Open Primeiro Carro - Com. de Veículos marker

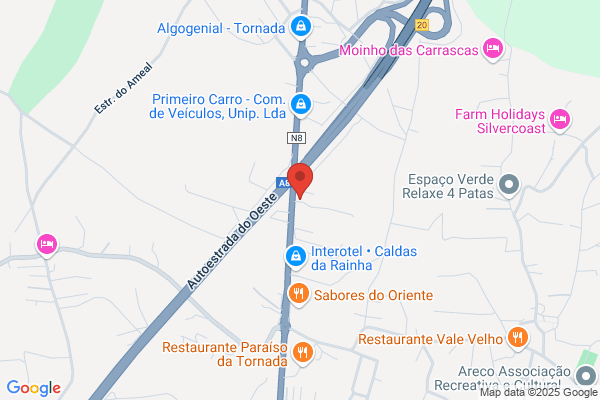[301, 104]
